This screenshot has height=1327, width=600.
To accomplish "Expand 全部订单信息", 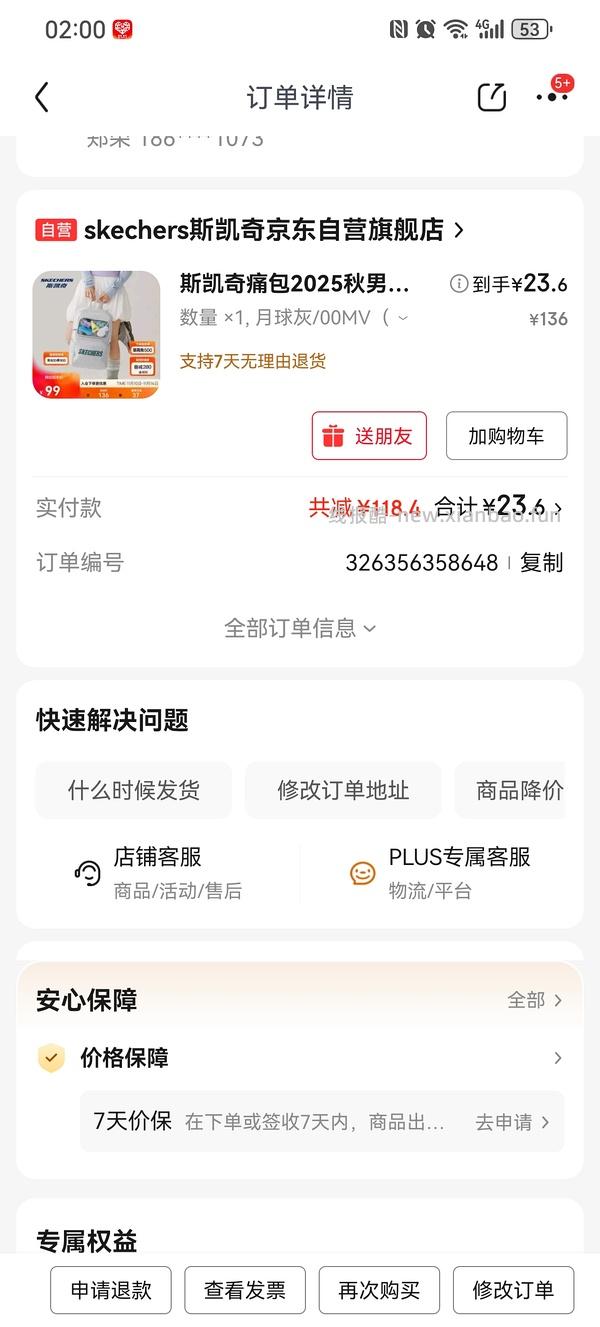I will pos(299,628).
